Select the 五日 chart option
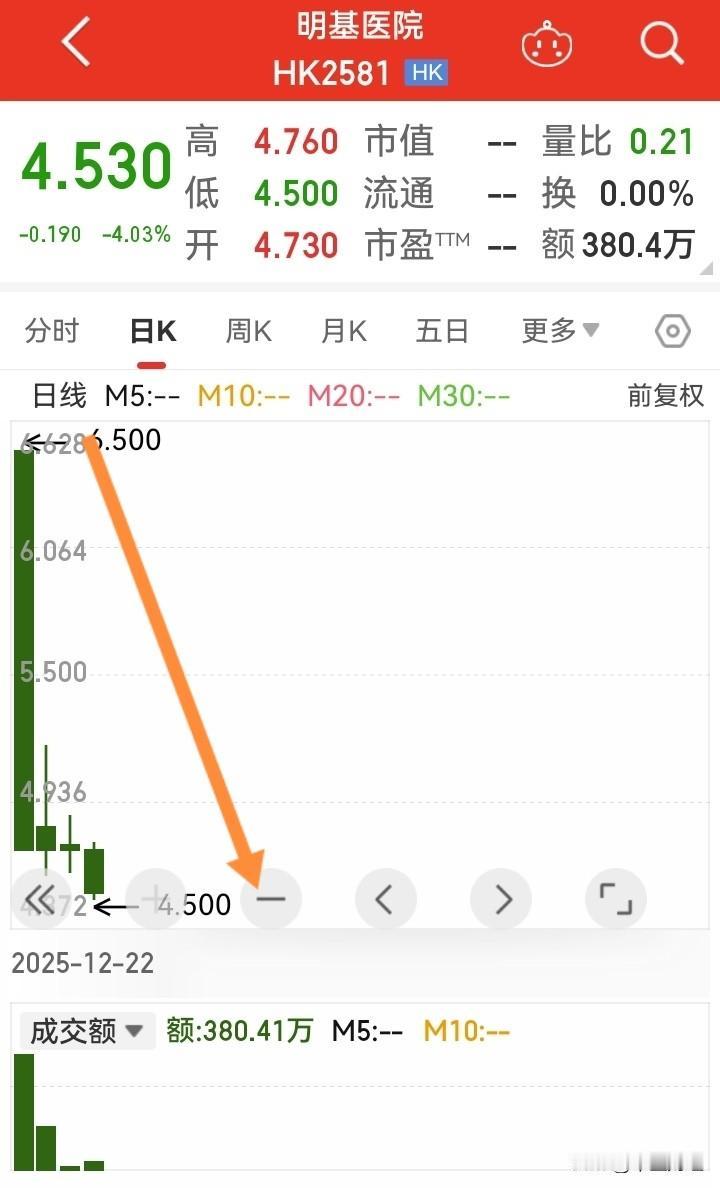The height and width of the screenshot is (1188, 720). (x=441, y=330)
